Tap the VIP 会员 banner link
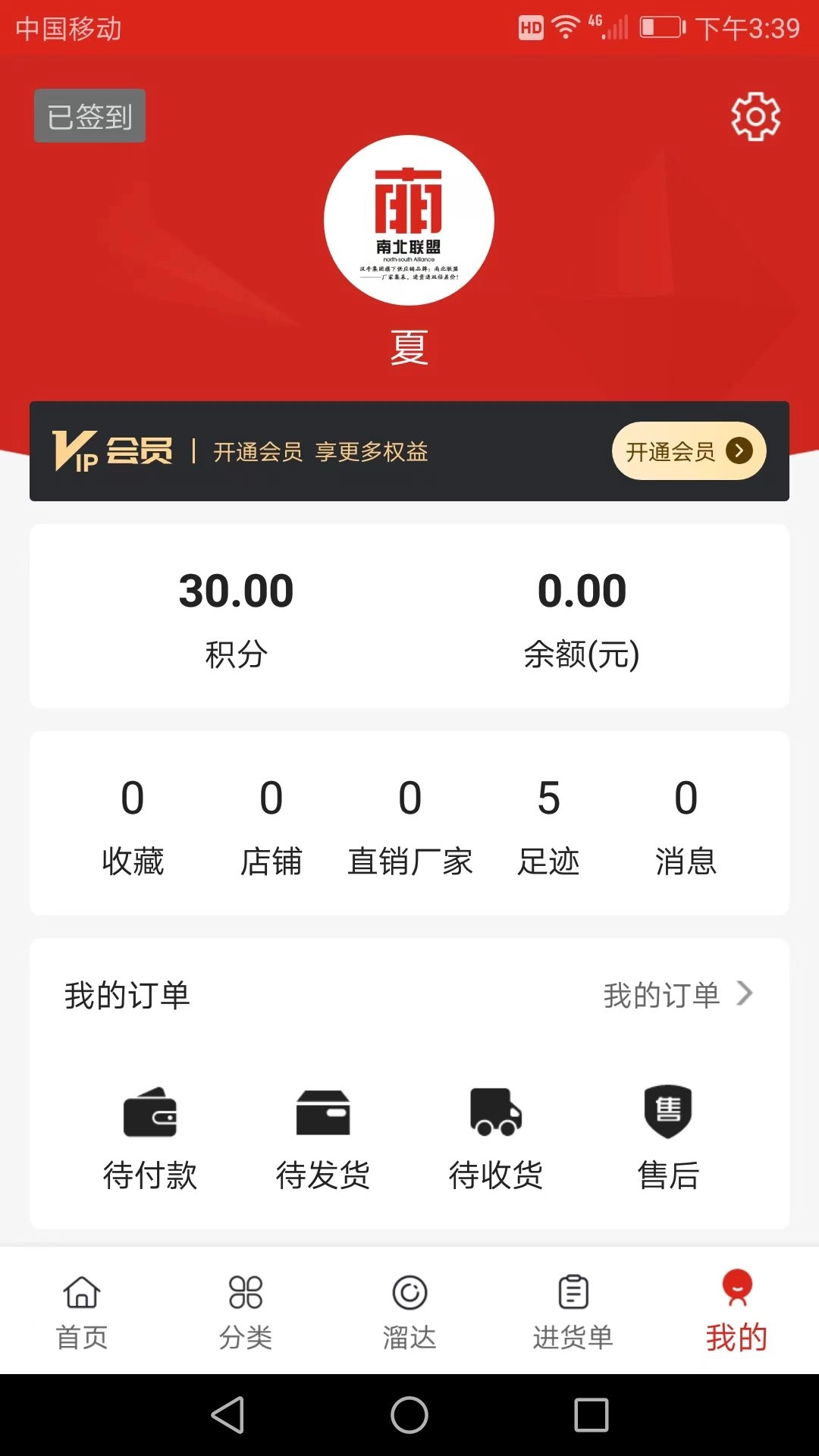The image size is (819, 1456). pos(114,450)
